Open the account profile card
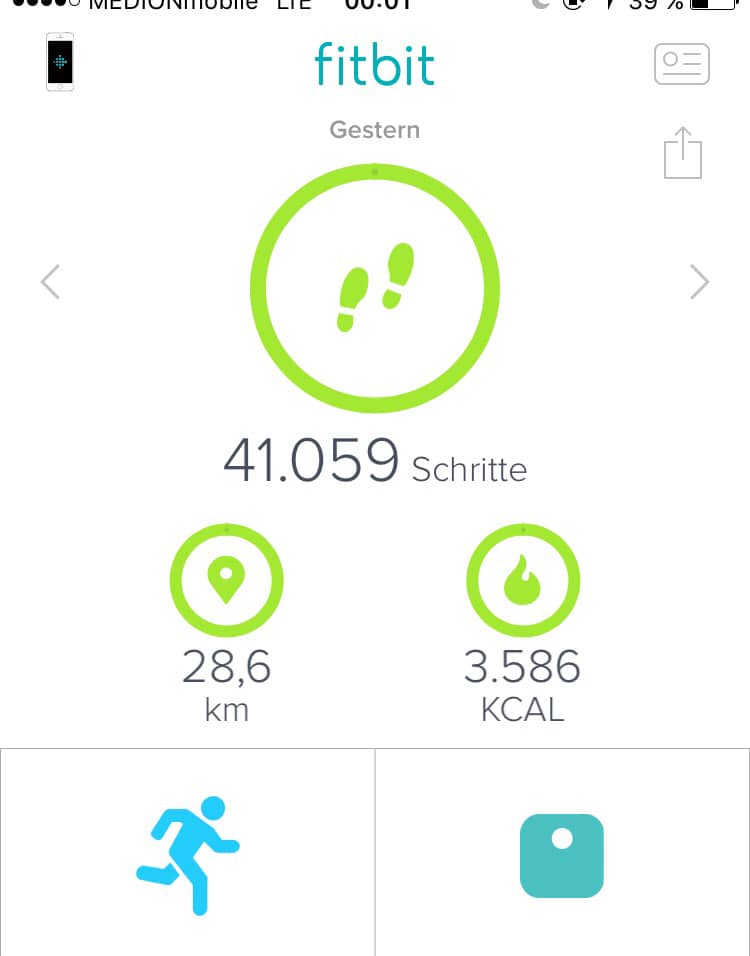The height and width of the screenshot is (956, 750). point(682,64)
